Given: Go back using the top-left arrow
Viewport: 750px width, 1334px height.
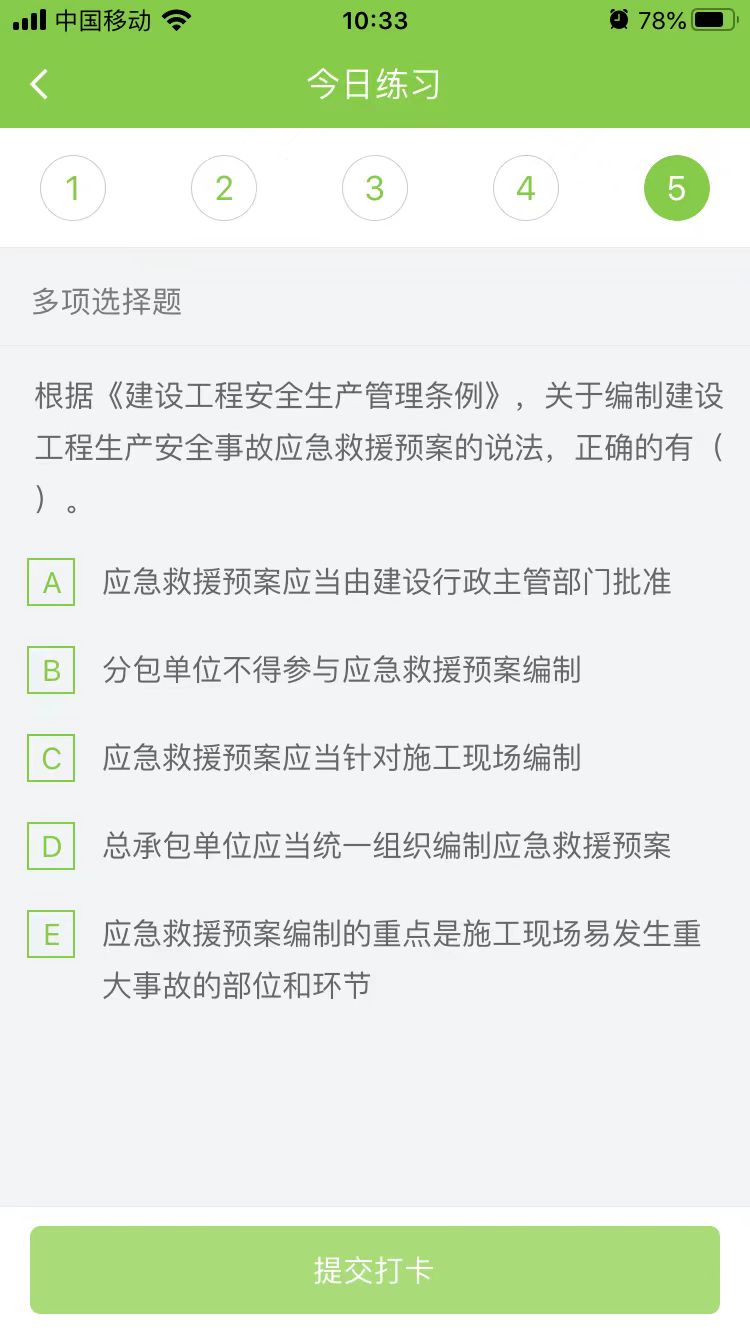Looking at the screenshot, I should pos(40,85).
